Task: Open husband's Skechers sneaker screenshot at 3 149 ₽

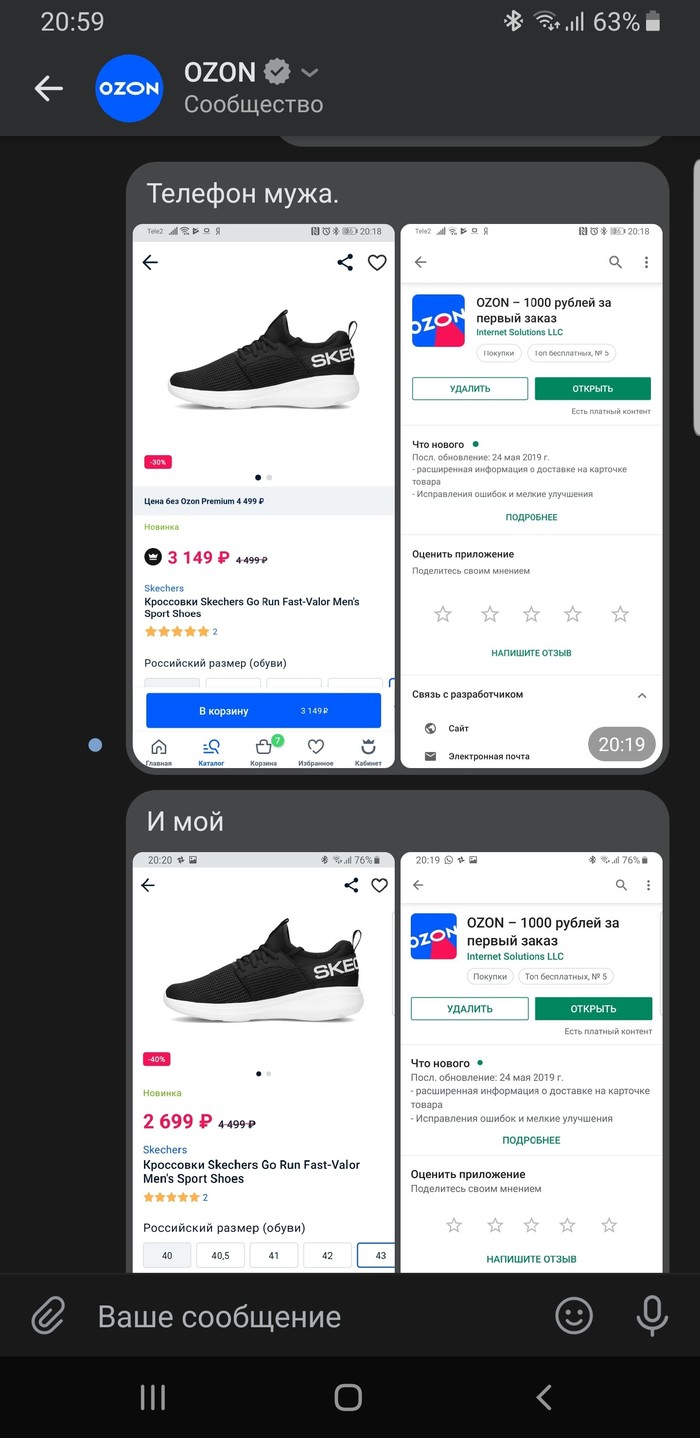Action: point(264,495)
